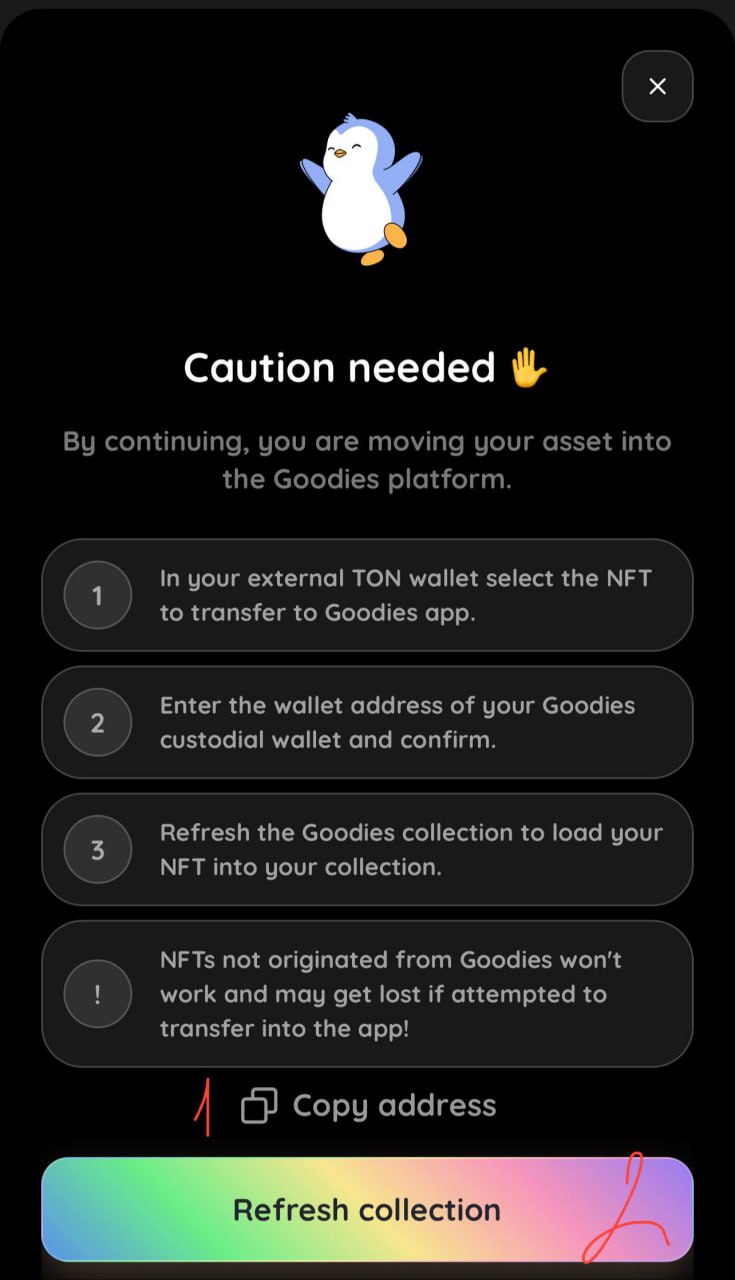The width and height of the screenshot is (735, 1280).
Task: Tap the Refresh collection button
Action: point(367,1209)
